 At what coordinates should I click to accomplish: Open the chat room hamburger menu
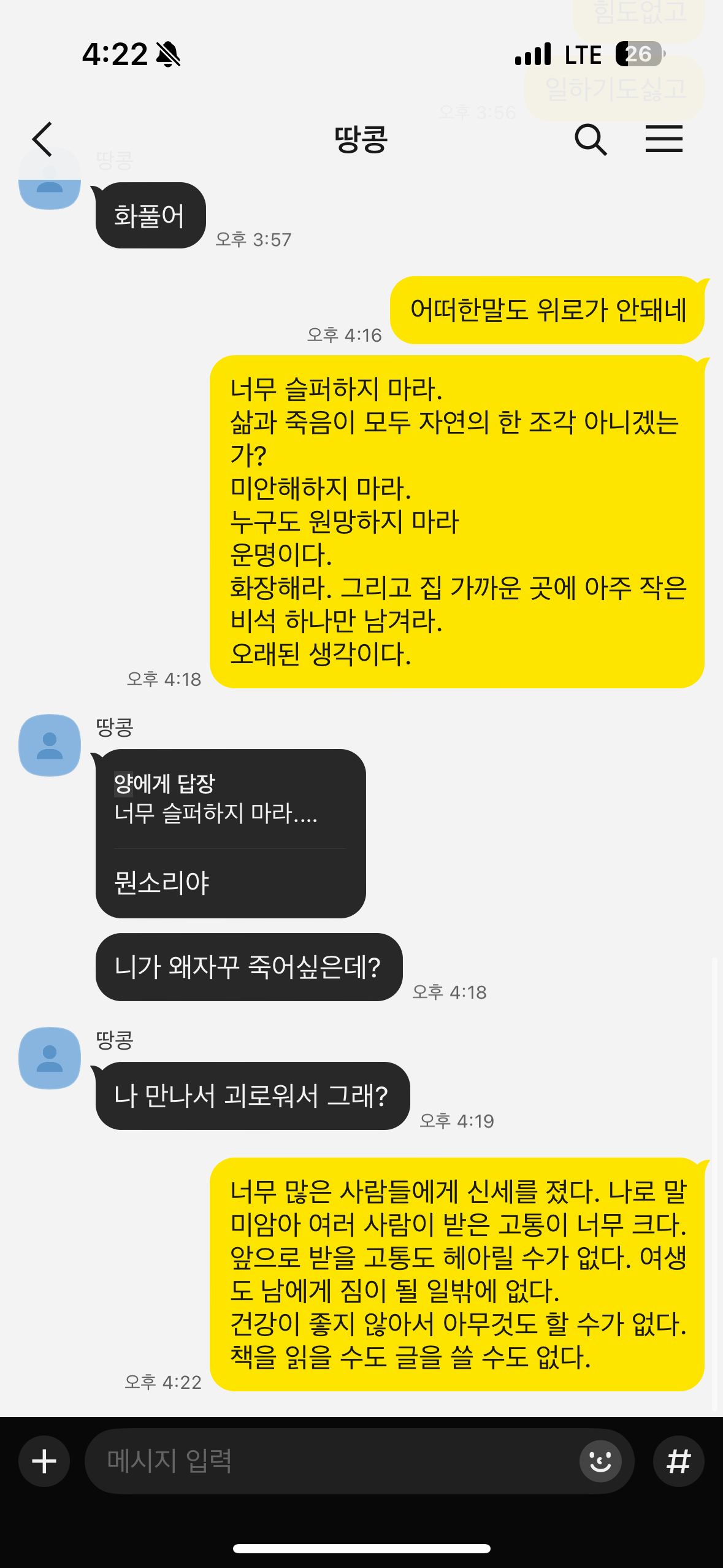pos(664,139)
